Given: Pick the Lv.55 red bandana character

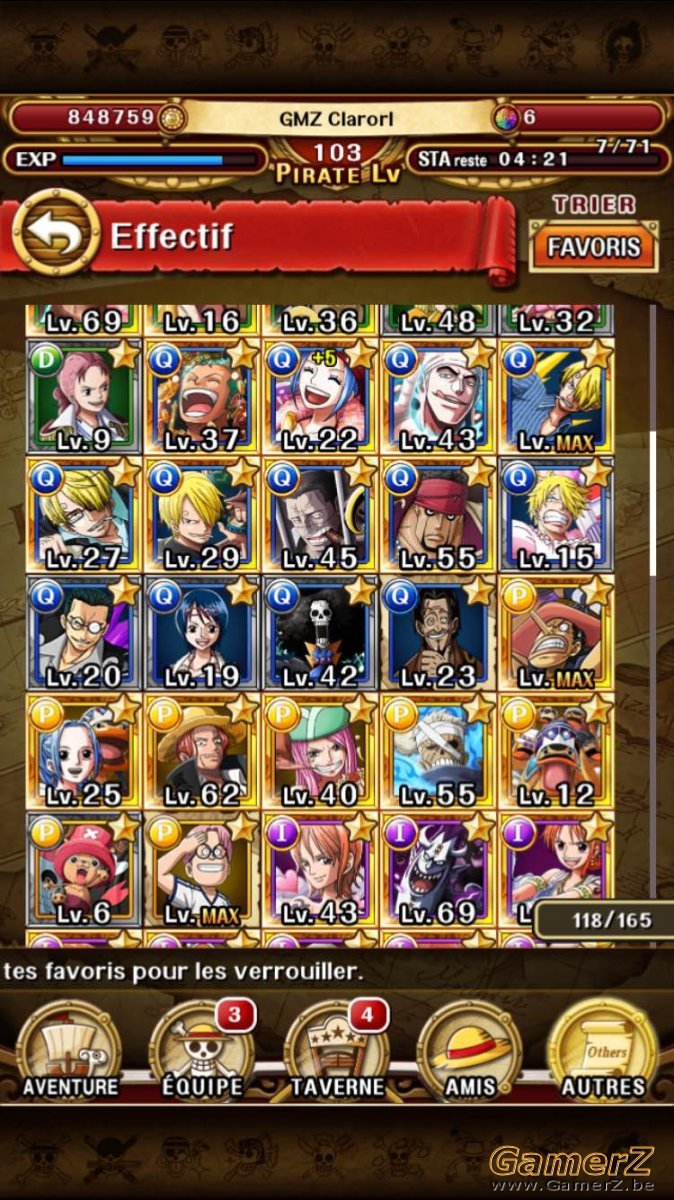Looking at the screenshot, I should click(x=437, y=514).
